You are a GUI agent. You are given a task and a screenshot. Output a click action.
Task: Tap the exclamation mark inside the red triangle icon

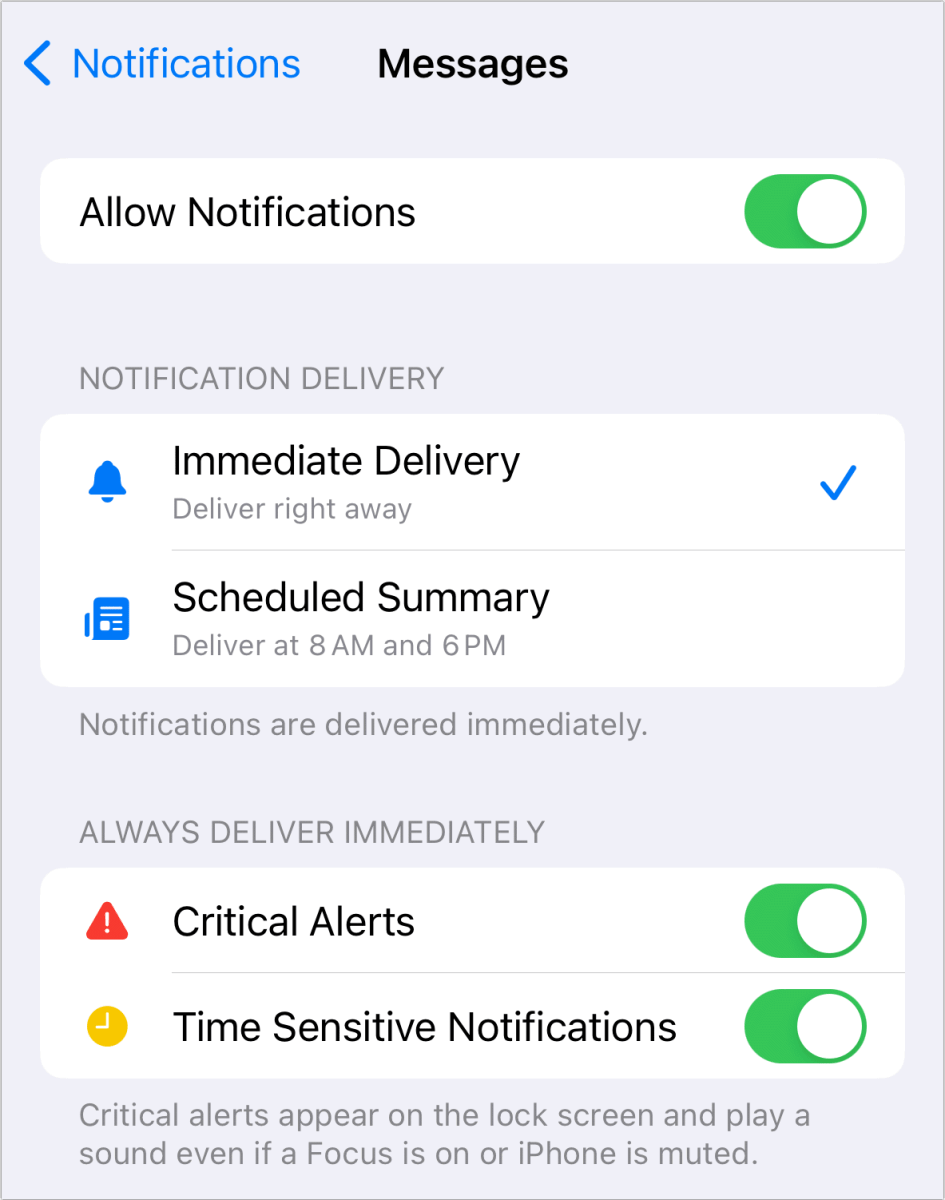(x=107, y=922)
